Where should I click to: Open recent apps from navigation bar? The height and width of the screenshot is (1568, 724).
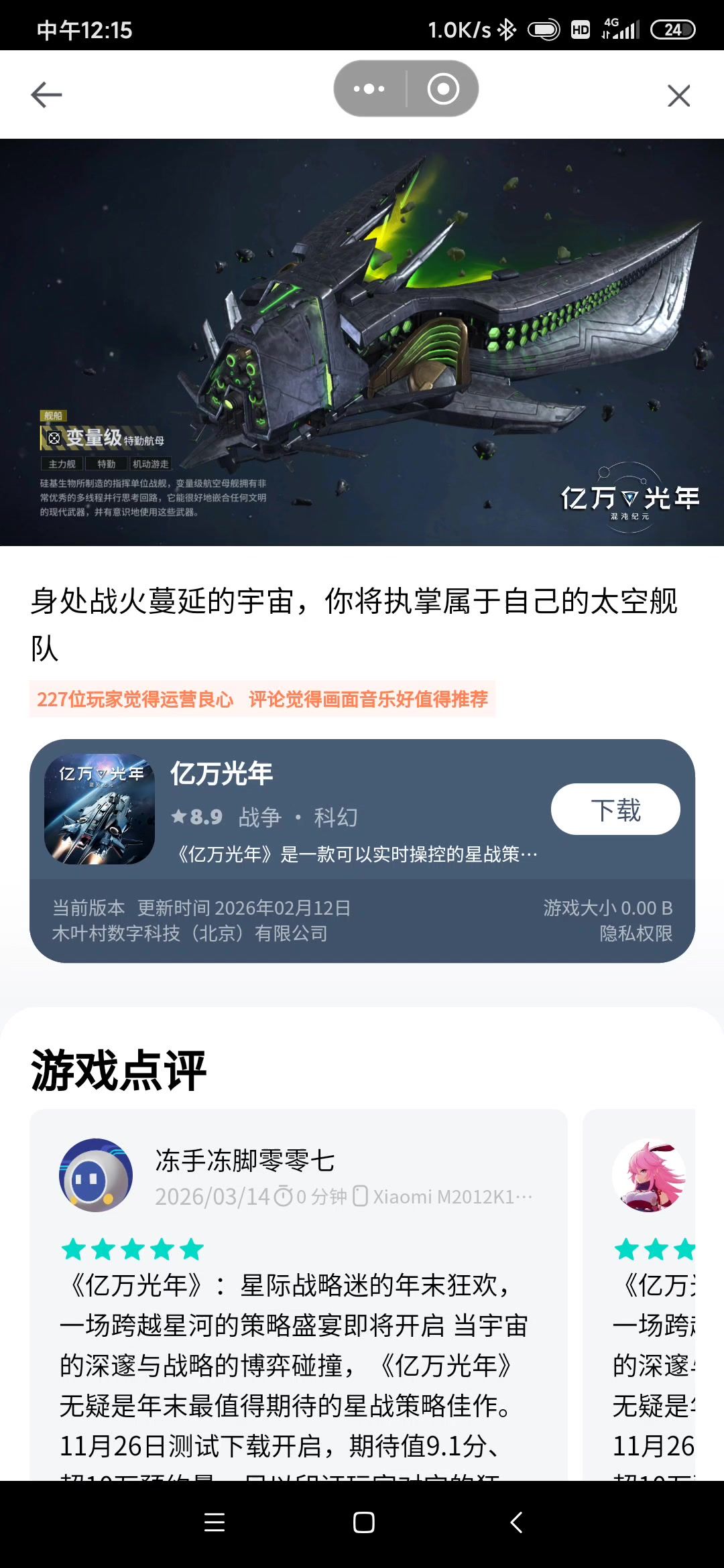click(x=215, y=1522)
